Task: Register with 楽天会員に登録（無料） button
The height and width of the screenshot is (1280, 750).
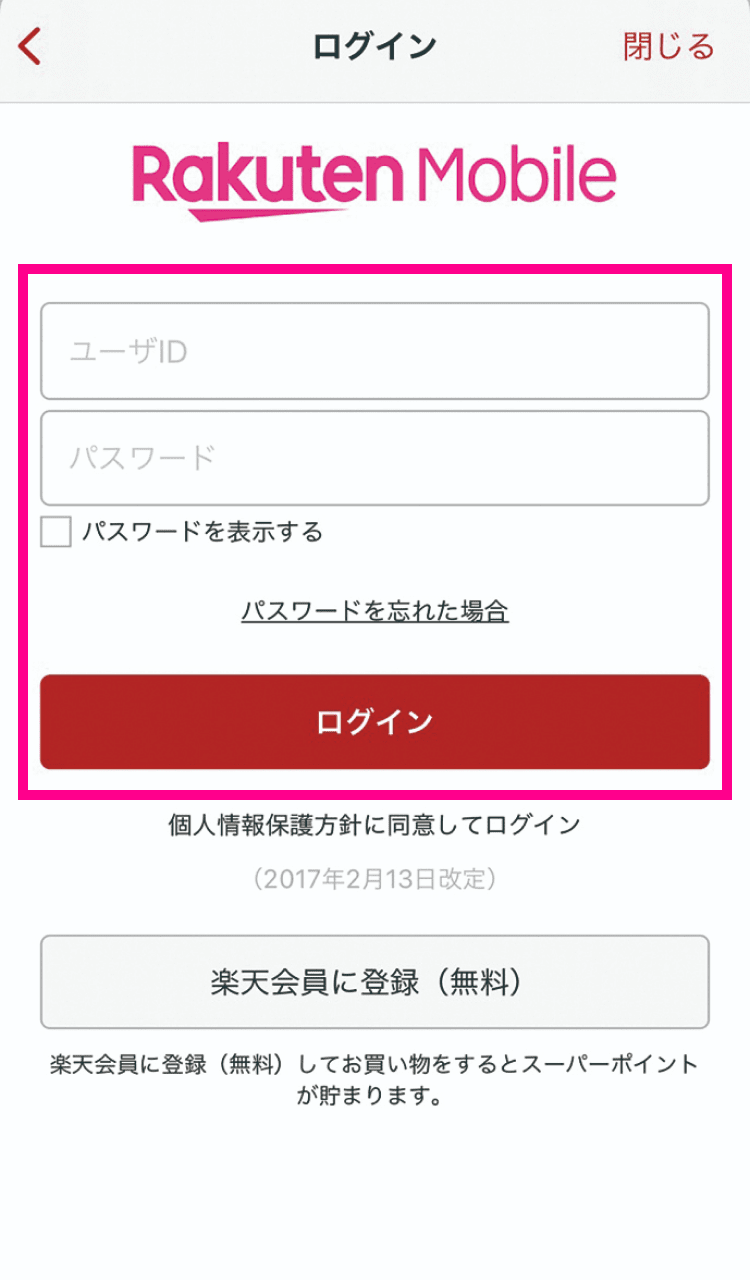Action: point(374,982)
